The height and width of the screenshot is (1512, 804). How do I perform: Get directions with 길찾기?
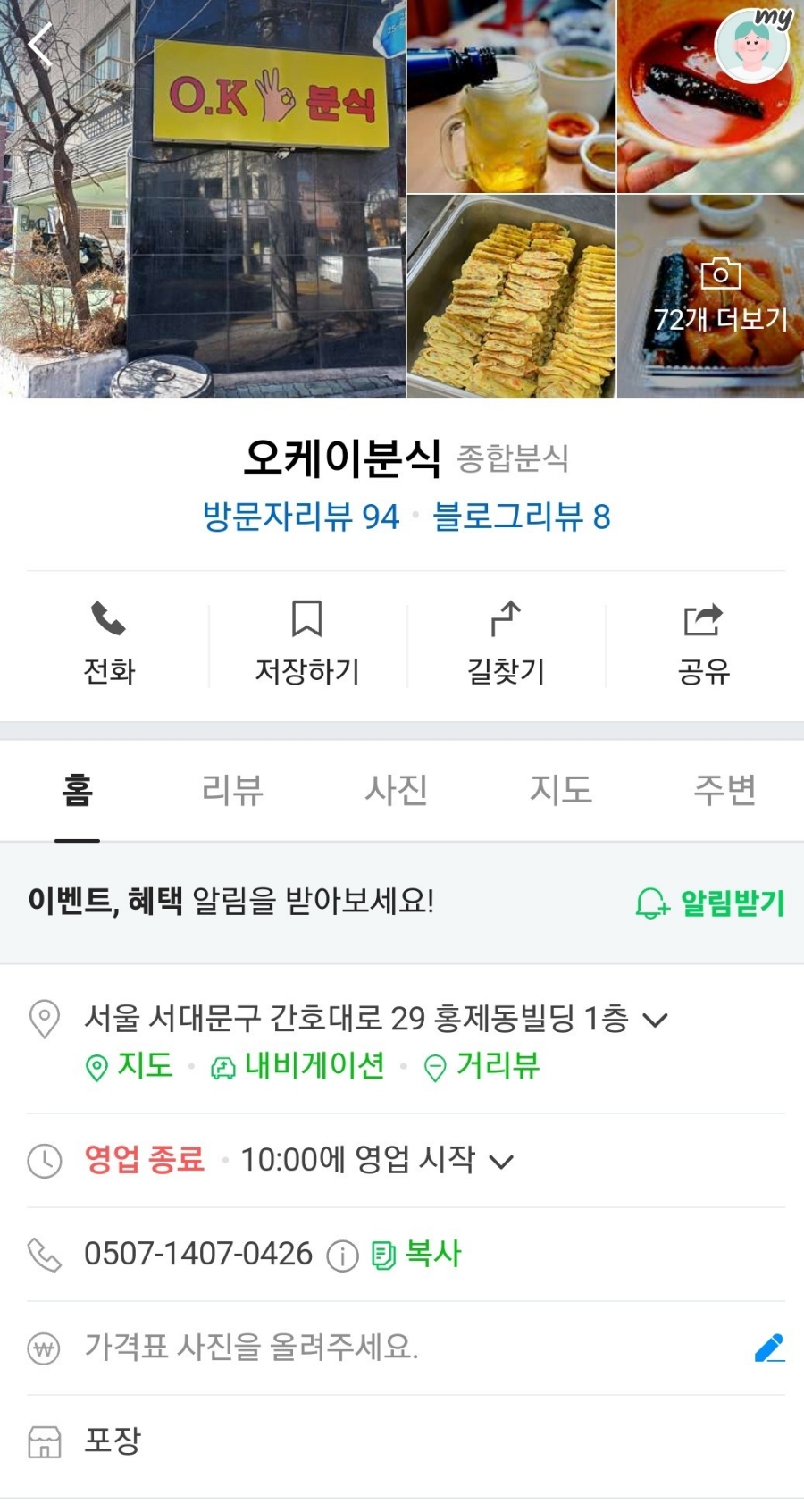click(506, 643)
